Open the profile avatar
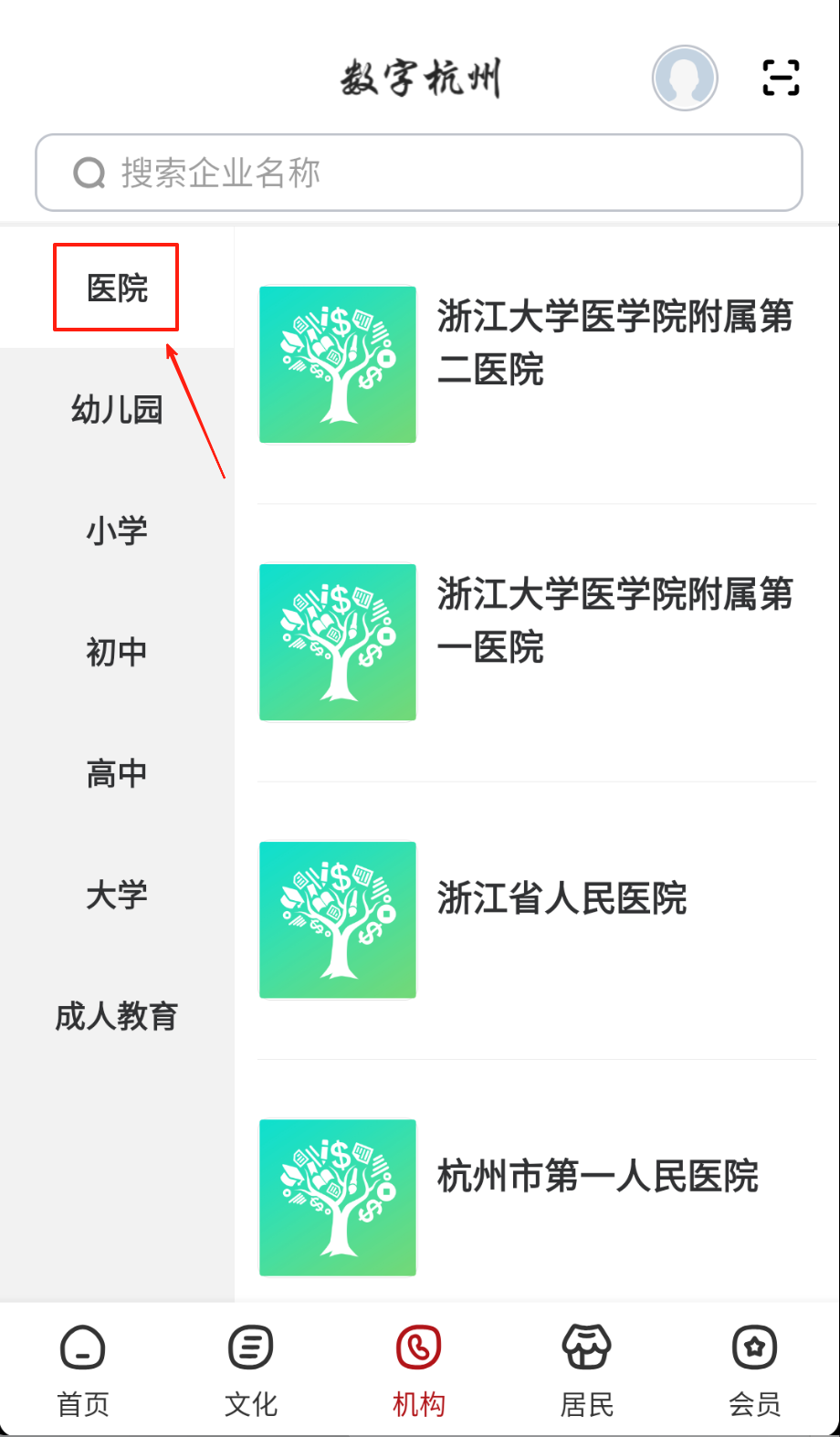Screen dimensions: 840x1437 click(x=685, y=79)
